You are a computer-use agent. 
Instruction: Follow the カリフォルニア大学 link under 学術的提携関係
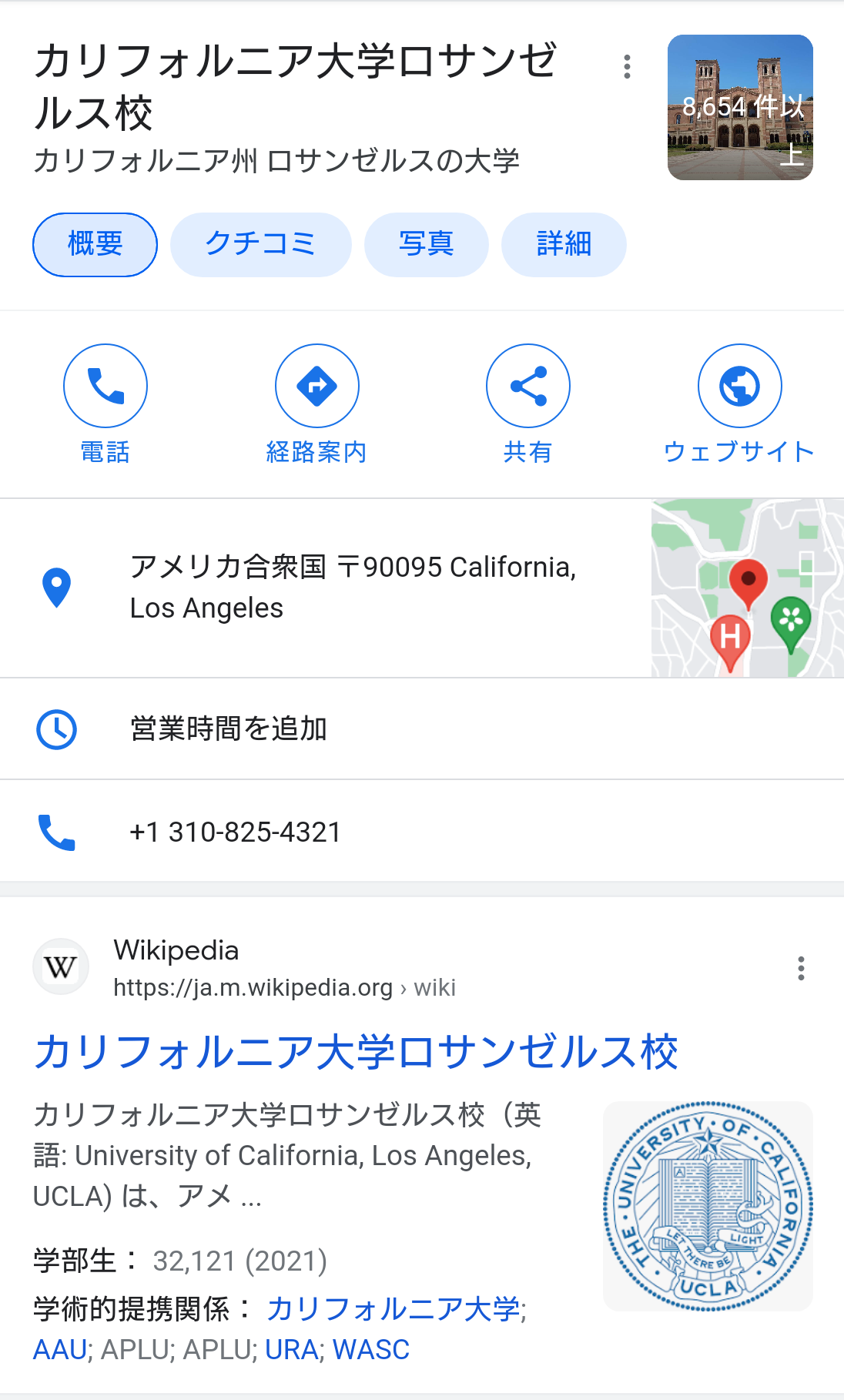pyautogui.click(x=394, y=1308)
